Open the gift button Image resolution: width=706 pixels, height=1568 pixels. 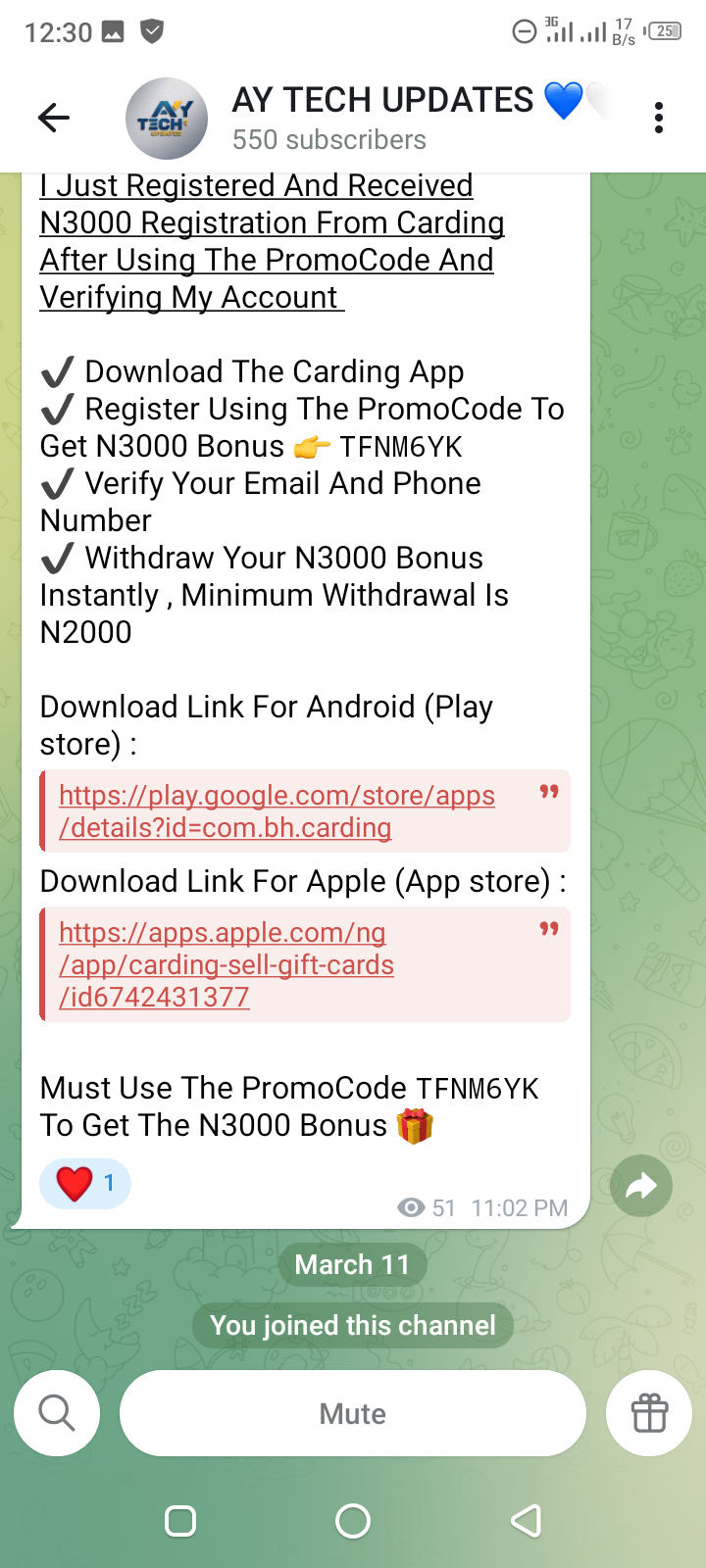649,1413
